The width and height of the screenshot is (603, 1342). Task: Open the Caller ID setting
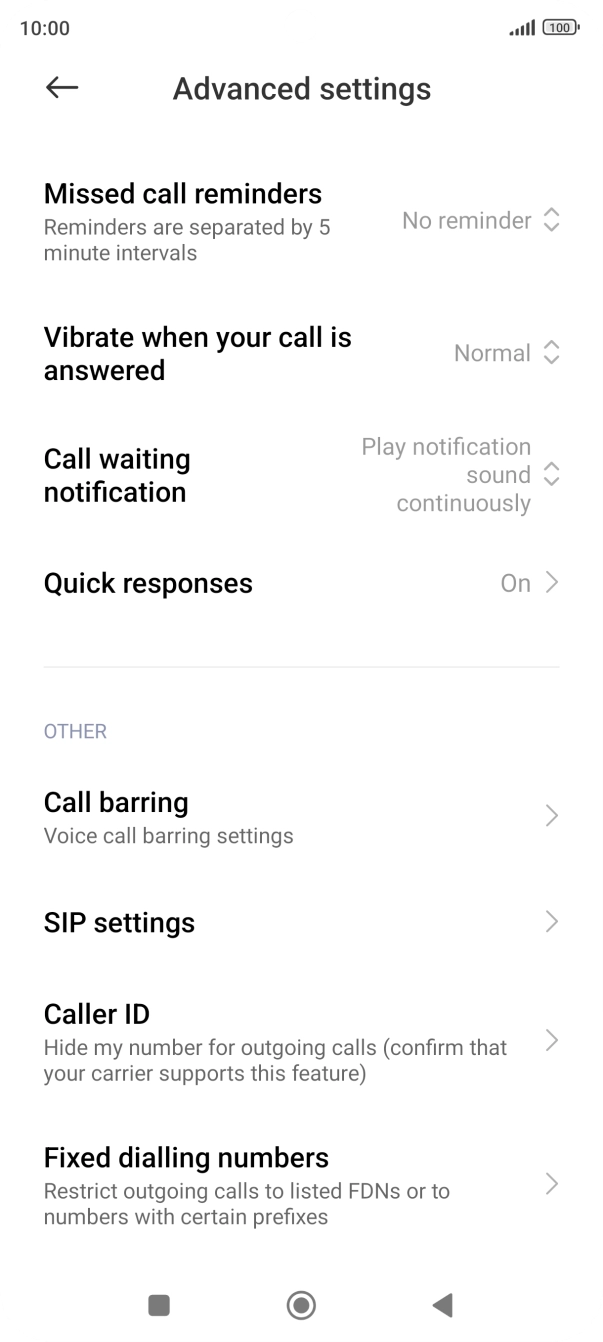tap(301, 1043)
